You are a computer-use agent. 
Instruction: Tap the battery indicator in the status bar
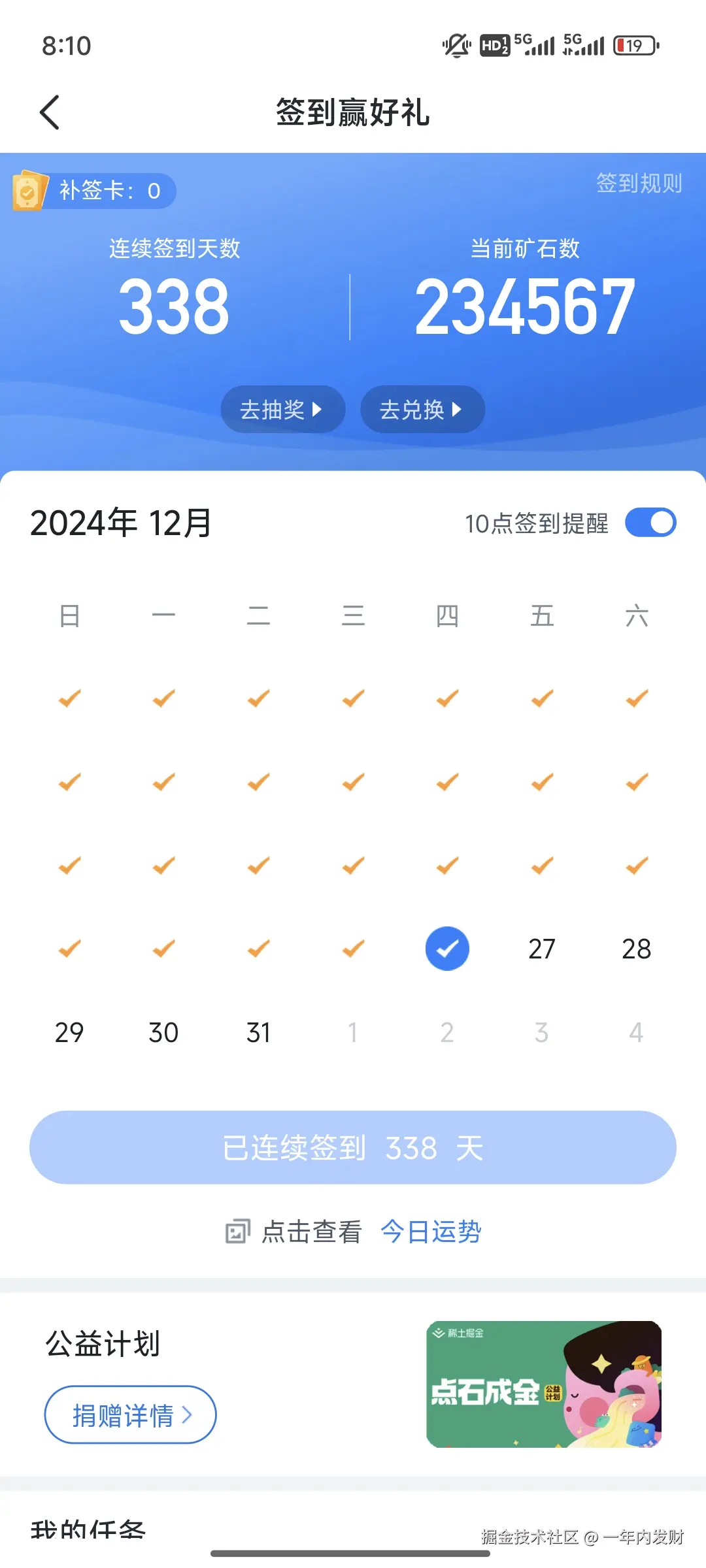(x=635, y=46)
